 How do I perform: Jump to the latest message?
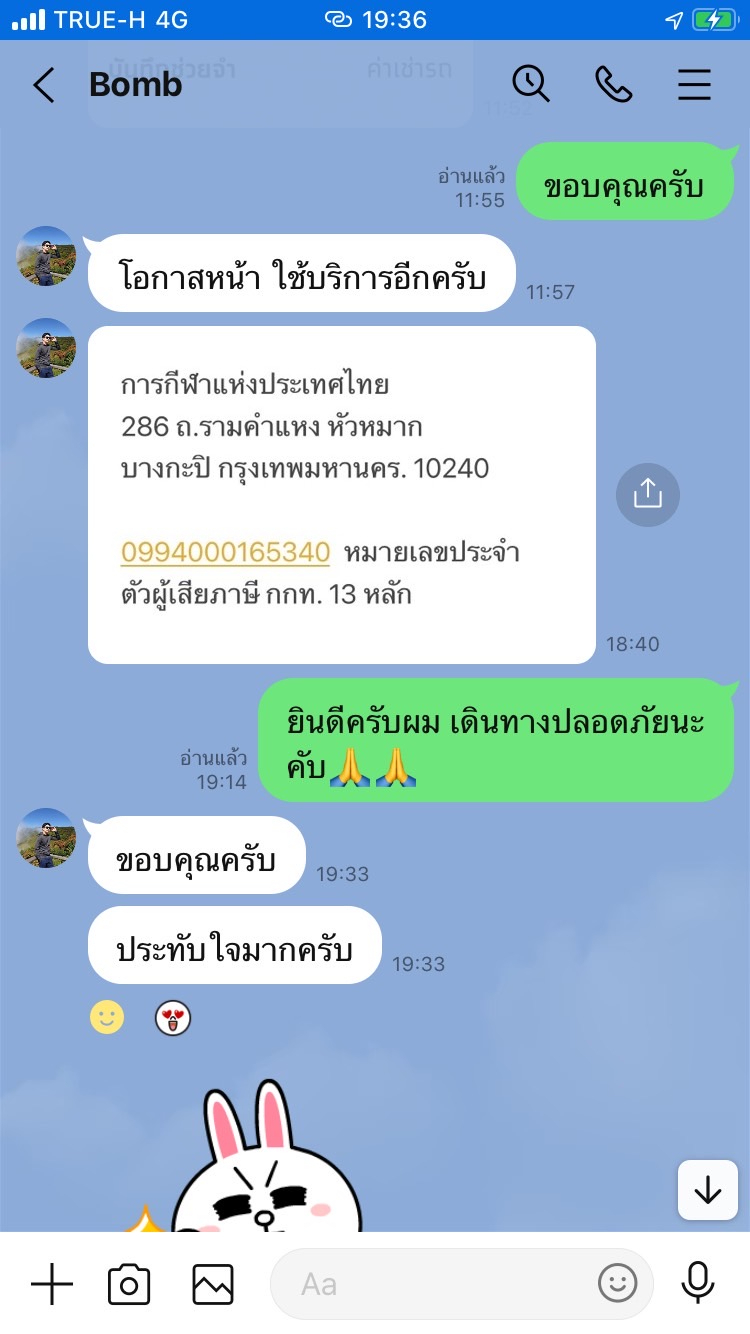click(x=707, y=1190)
